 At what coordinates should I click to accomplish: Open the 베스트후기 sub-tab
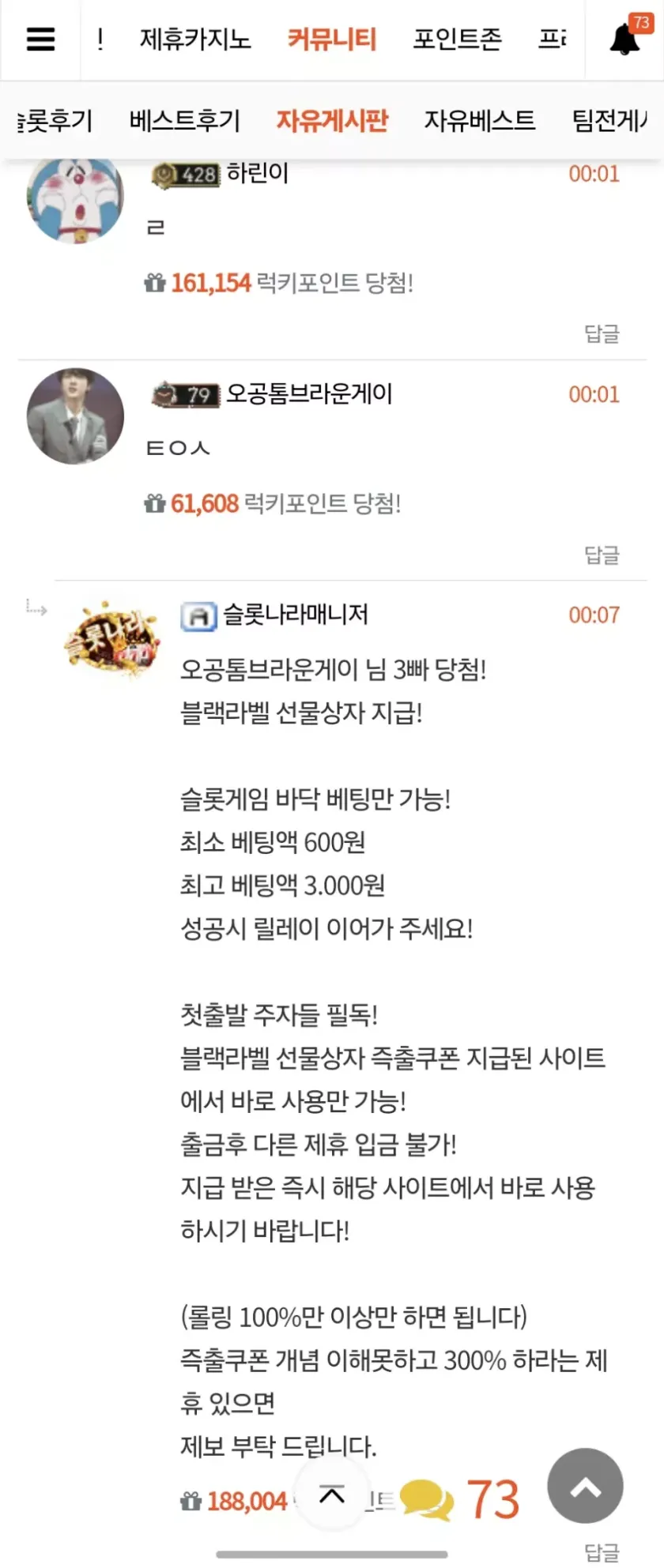[184, 120]
